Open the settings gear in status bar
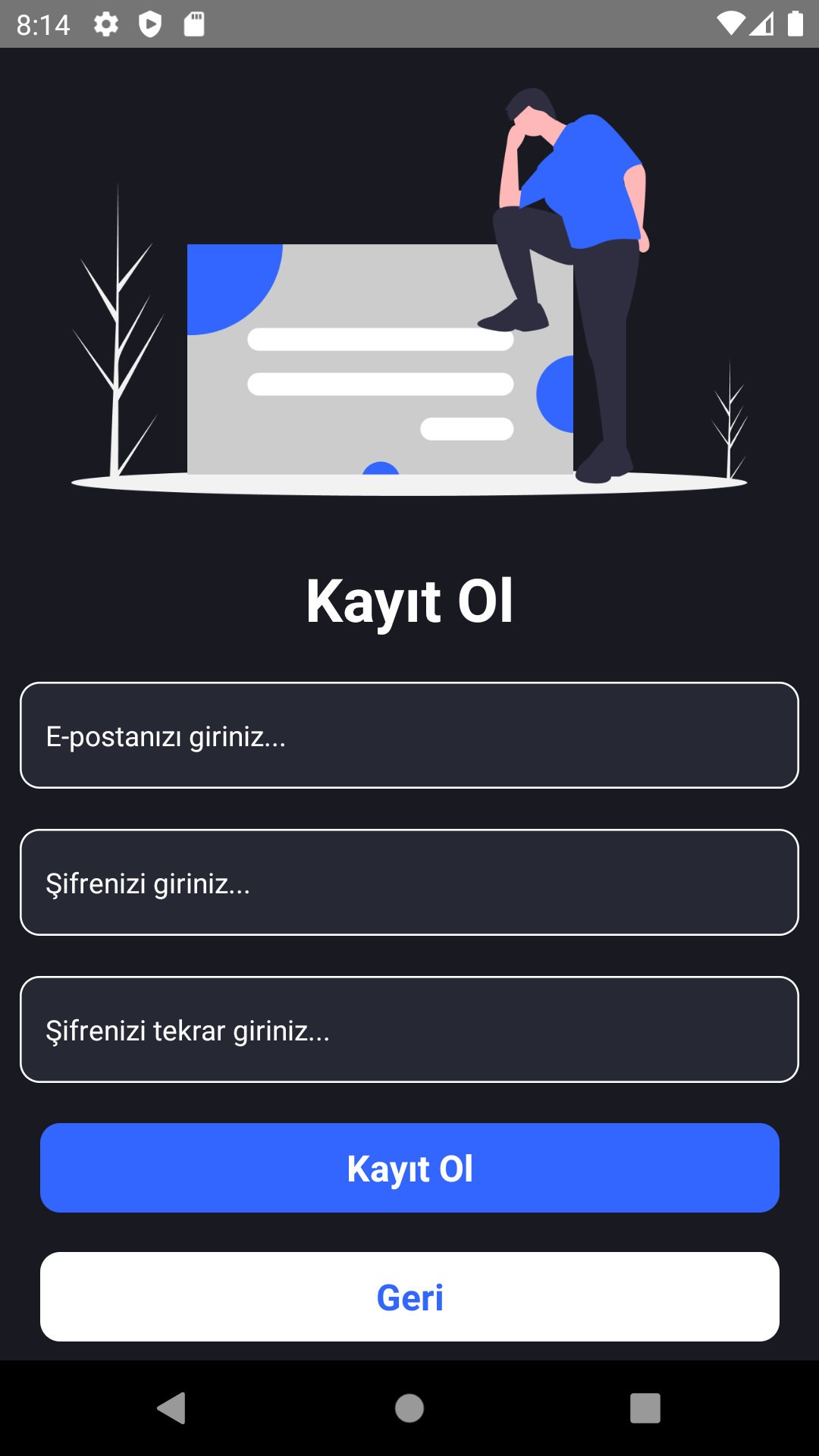The image size is (819, 1456). click(x=105, y=23)
